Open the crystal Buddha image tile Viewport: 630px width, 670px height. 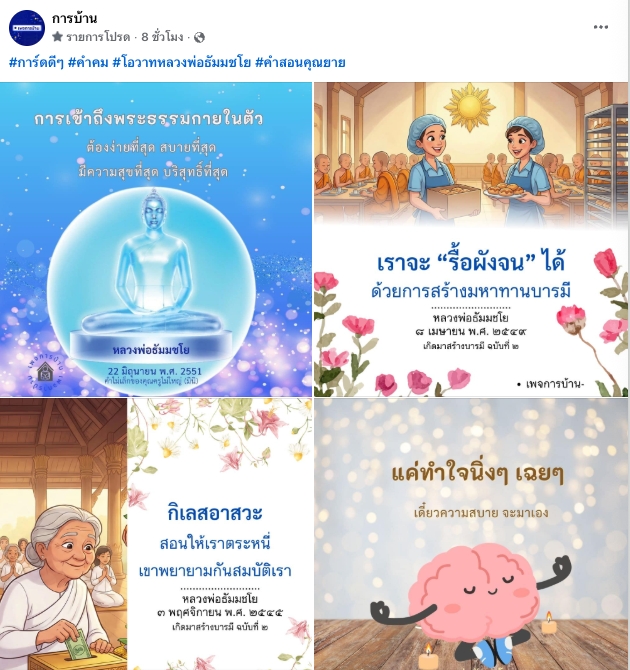tap(156, 240)
